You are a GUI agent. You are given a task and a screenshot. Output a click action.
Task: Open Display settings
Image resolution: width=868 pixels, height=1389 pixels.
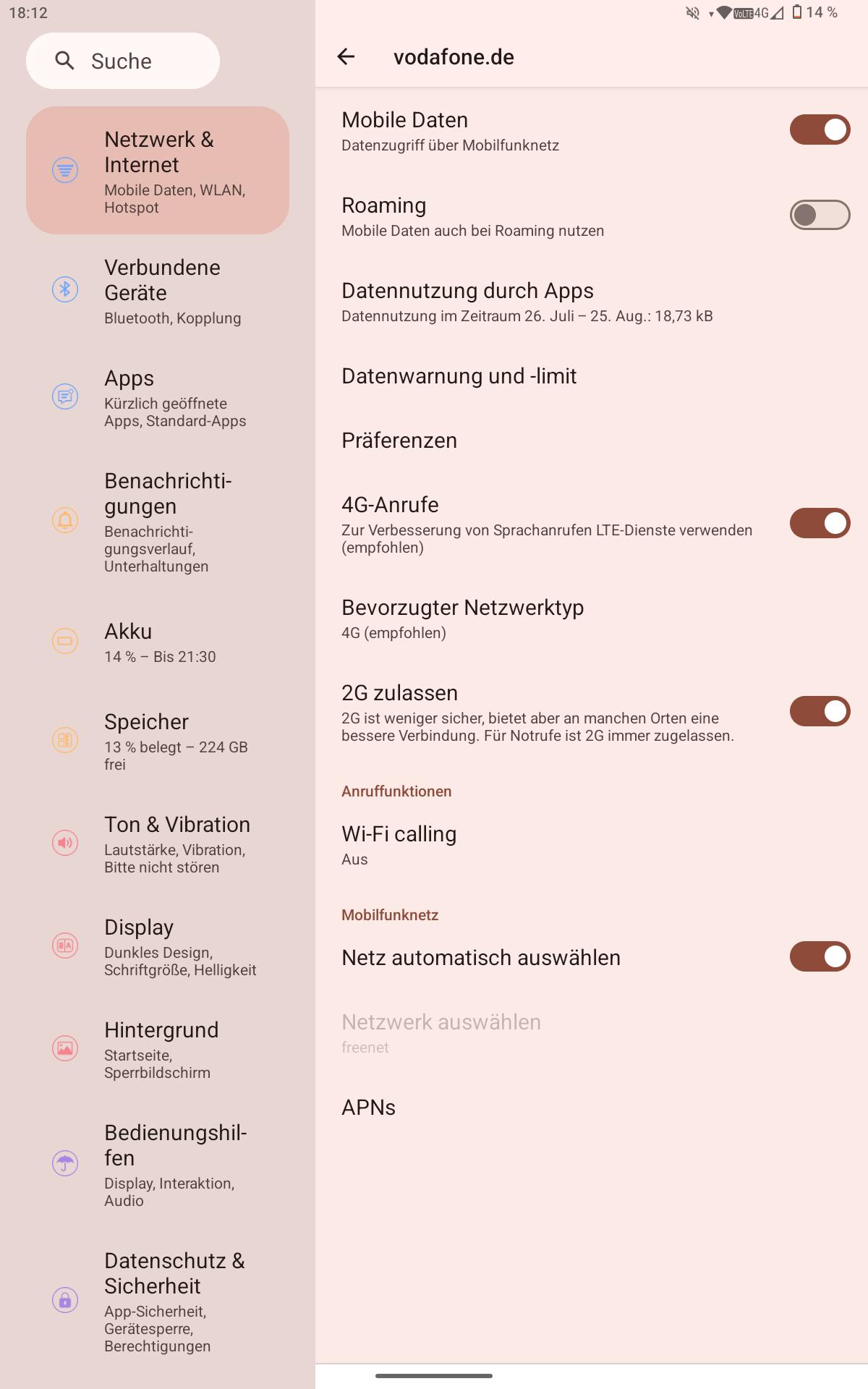[x=158, y=946]
